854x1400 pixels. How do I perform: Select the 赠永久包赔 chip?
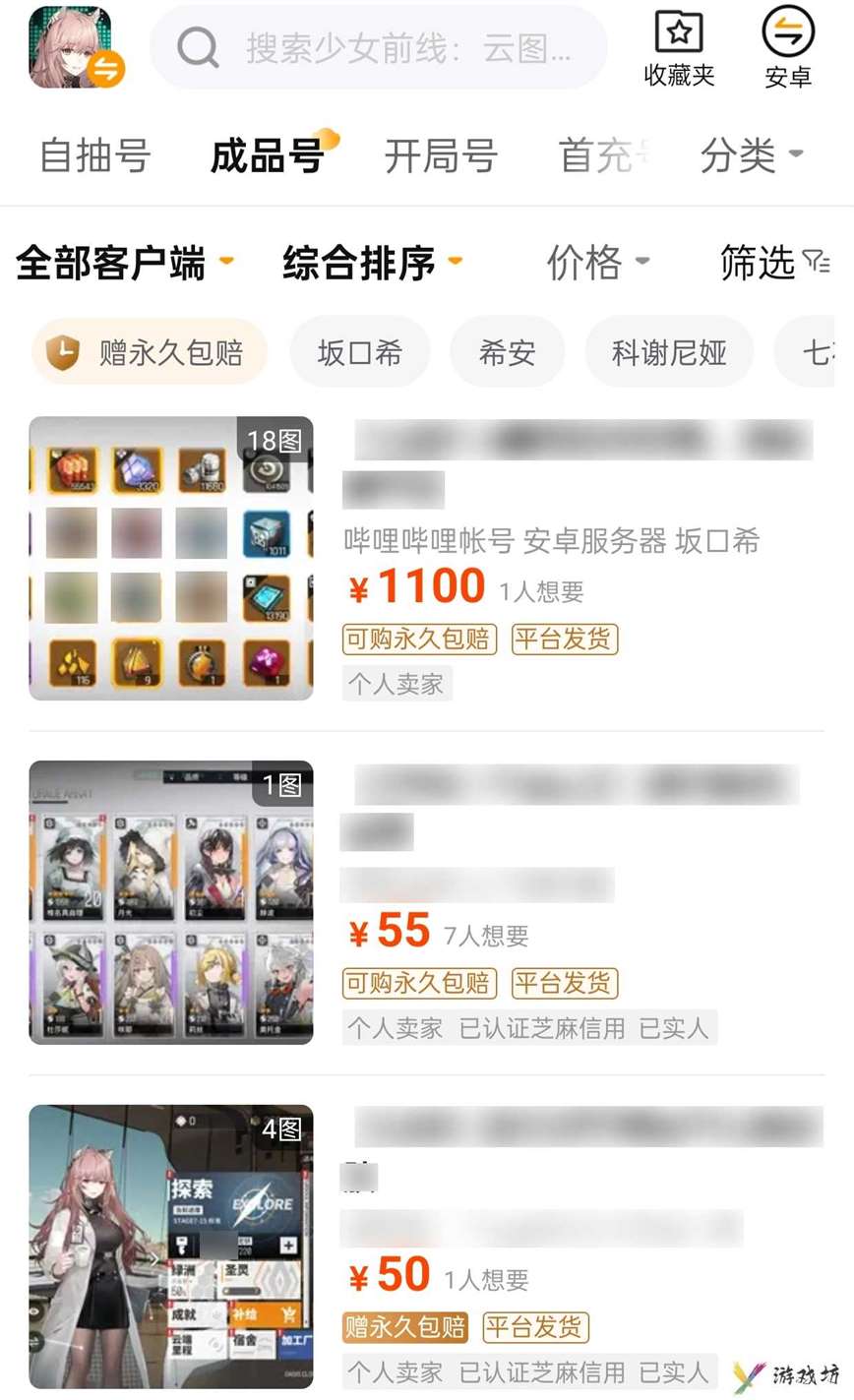point(150,352)
